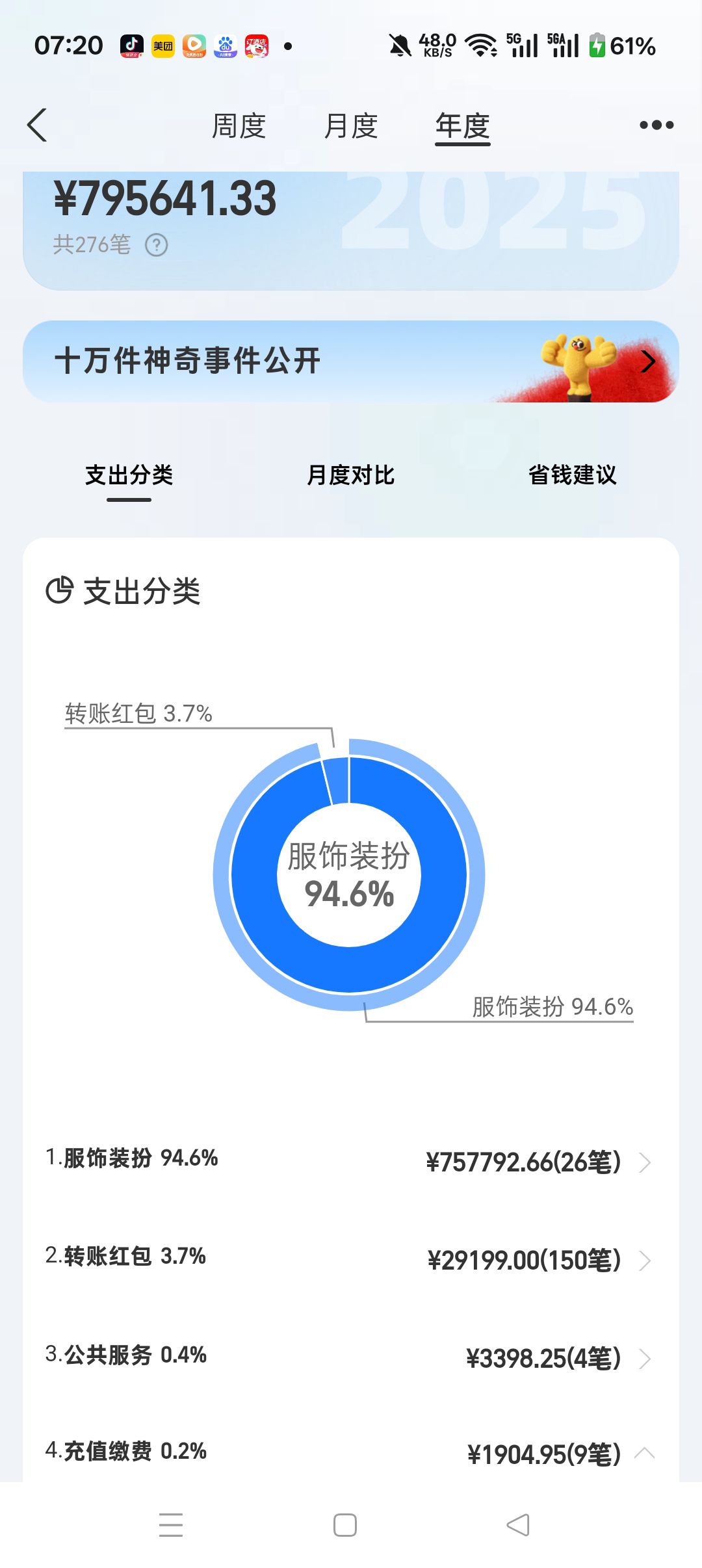
Task: Open the three-dot more options menu
Action: (x=655, y=125)
